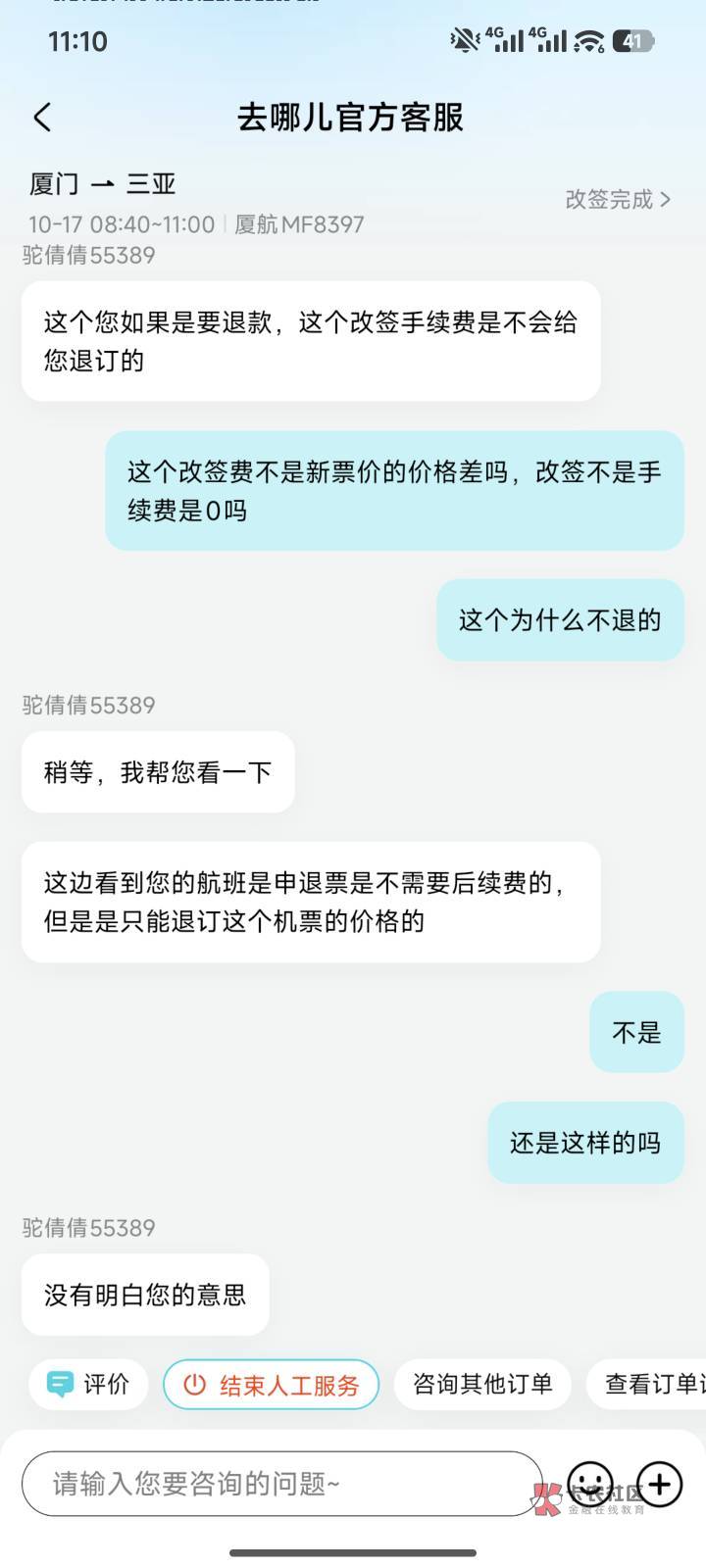
Task: Open the 查看订单 chip
Action: [647, 1384]
